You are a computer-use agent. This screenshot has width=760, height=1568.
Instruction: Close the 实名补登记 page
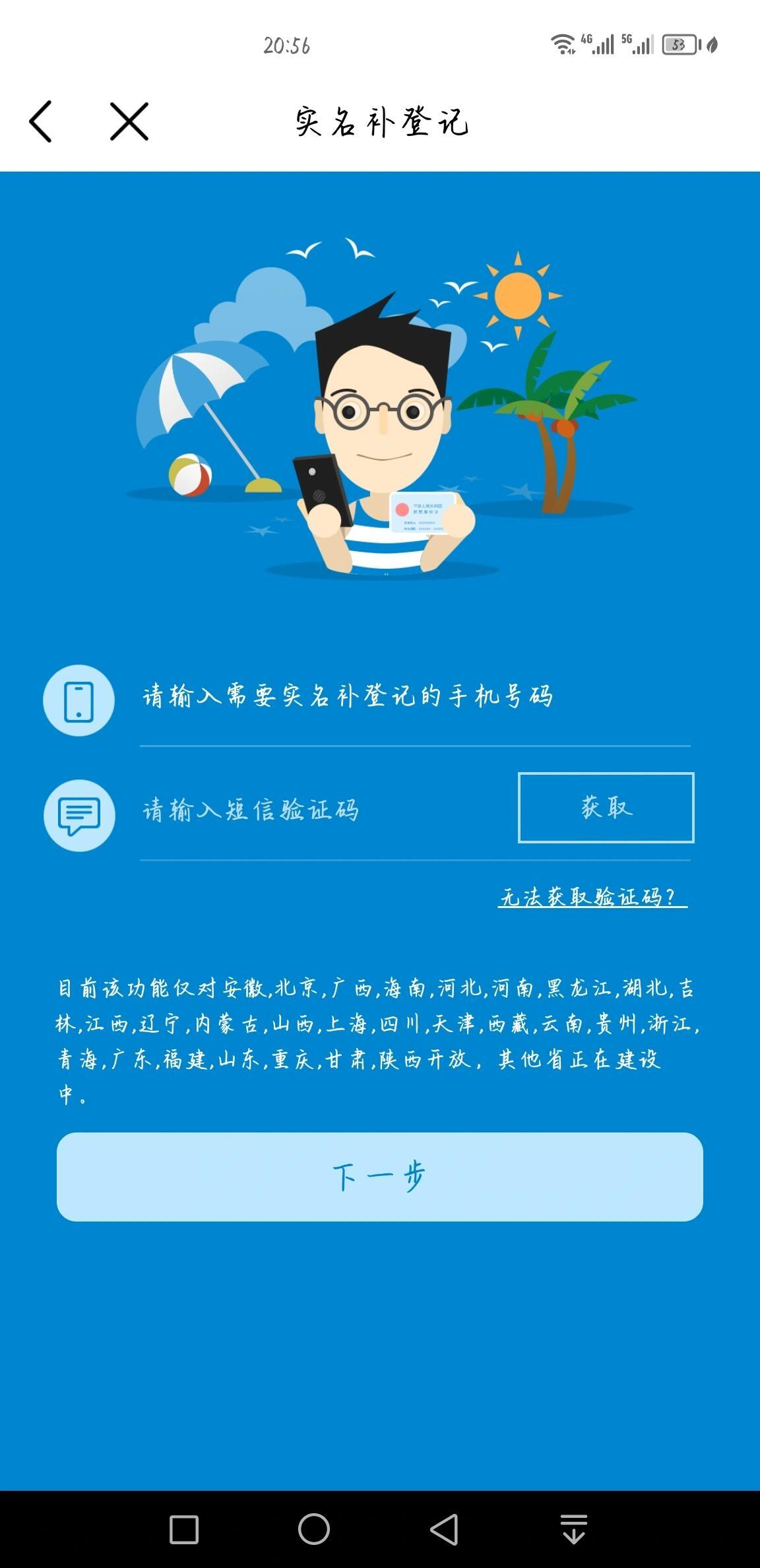point(129,121)
